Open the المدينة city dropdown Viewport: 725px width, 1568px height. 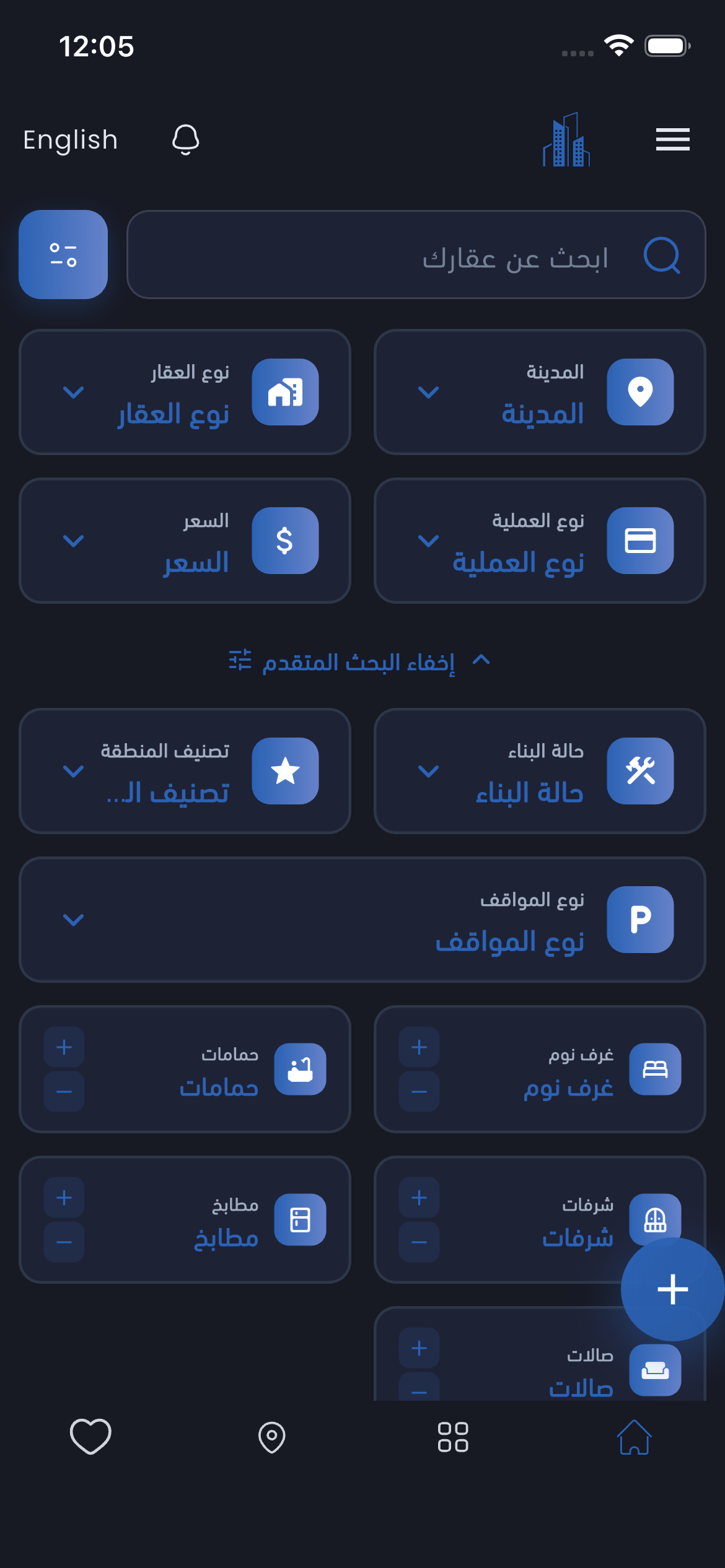(539, 392)
